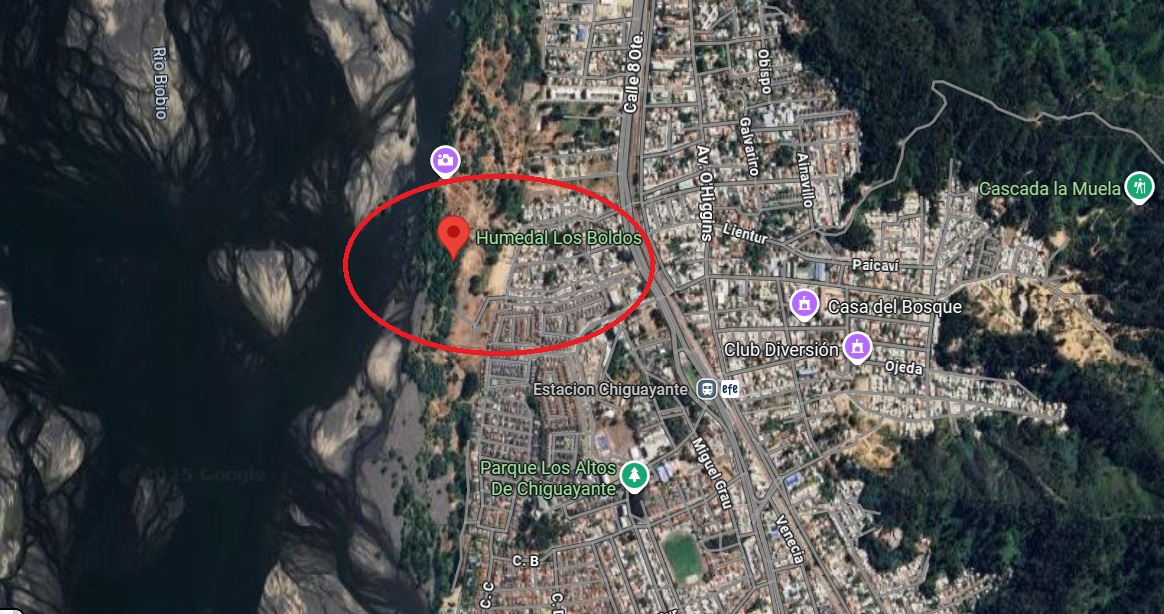Image resolution: width=1164 pixels, height=614 pixels.
Task: Select the Casa del Bosque place marker
Action: (804, 303)
